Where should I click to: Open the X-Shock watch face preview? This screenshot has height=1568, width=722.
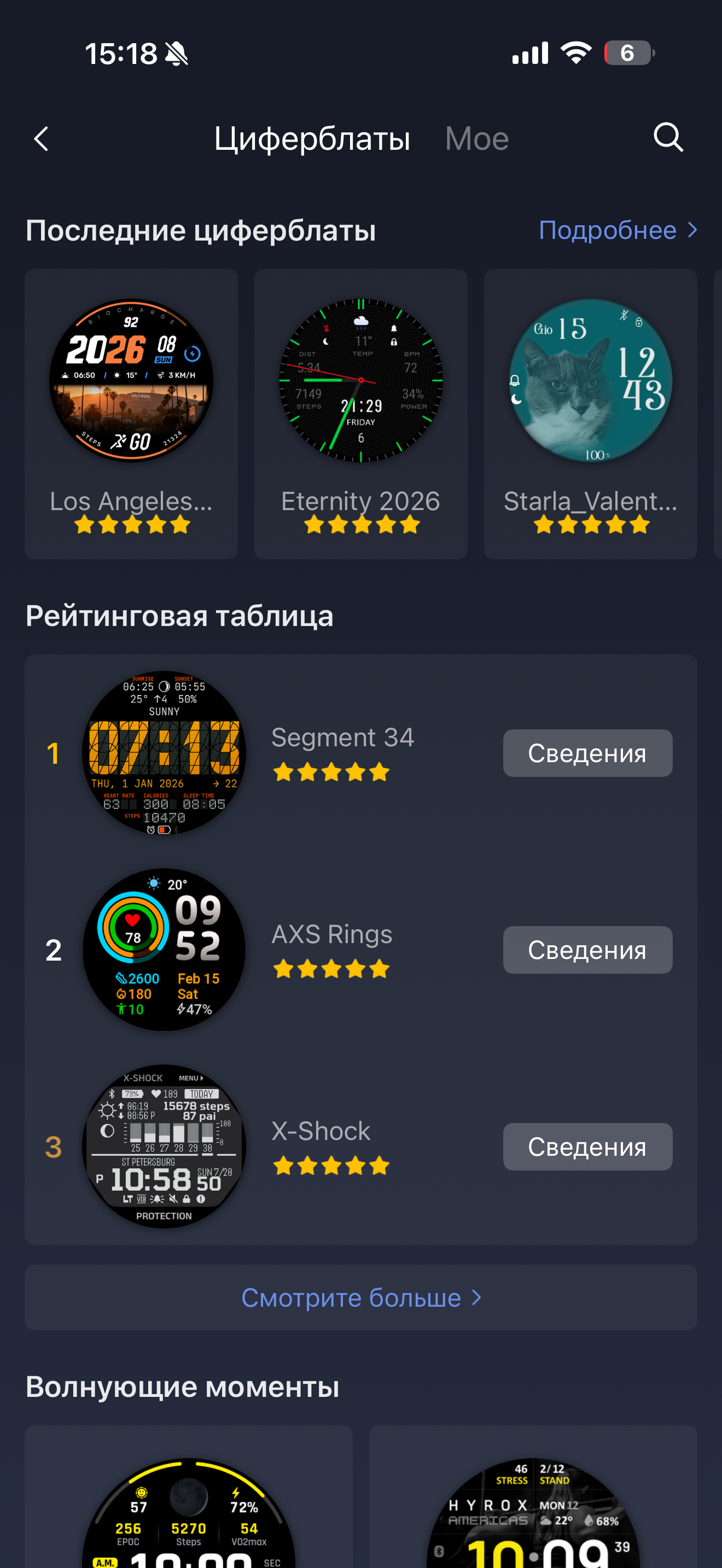[x=164, y=1146]
